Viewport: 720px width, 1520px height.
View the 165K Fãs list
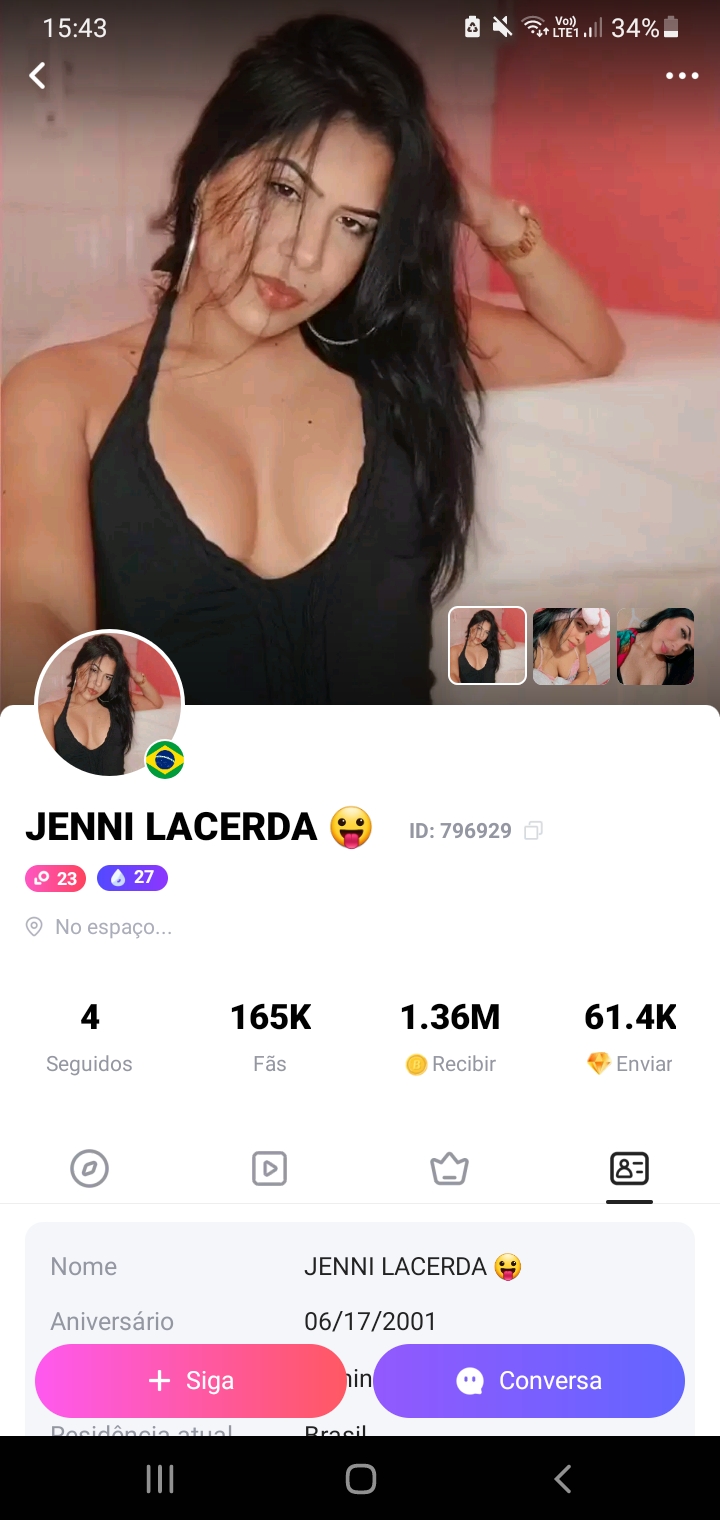point(270,1038)
